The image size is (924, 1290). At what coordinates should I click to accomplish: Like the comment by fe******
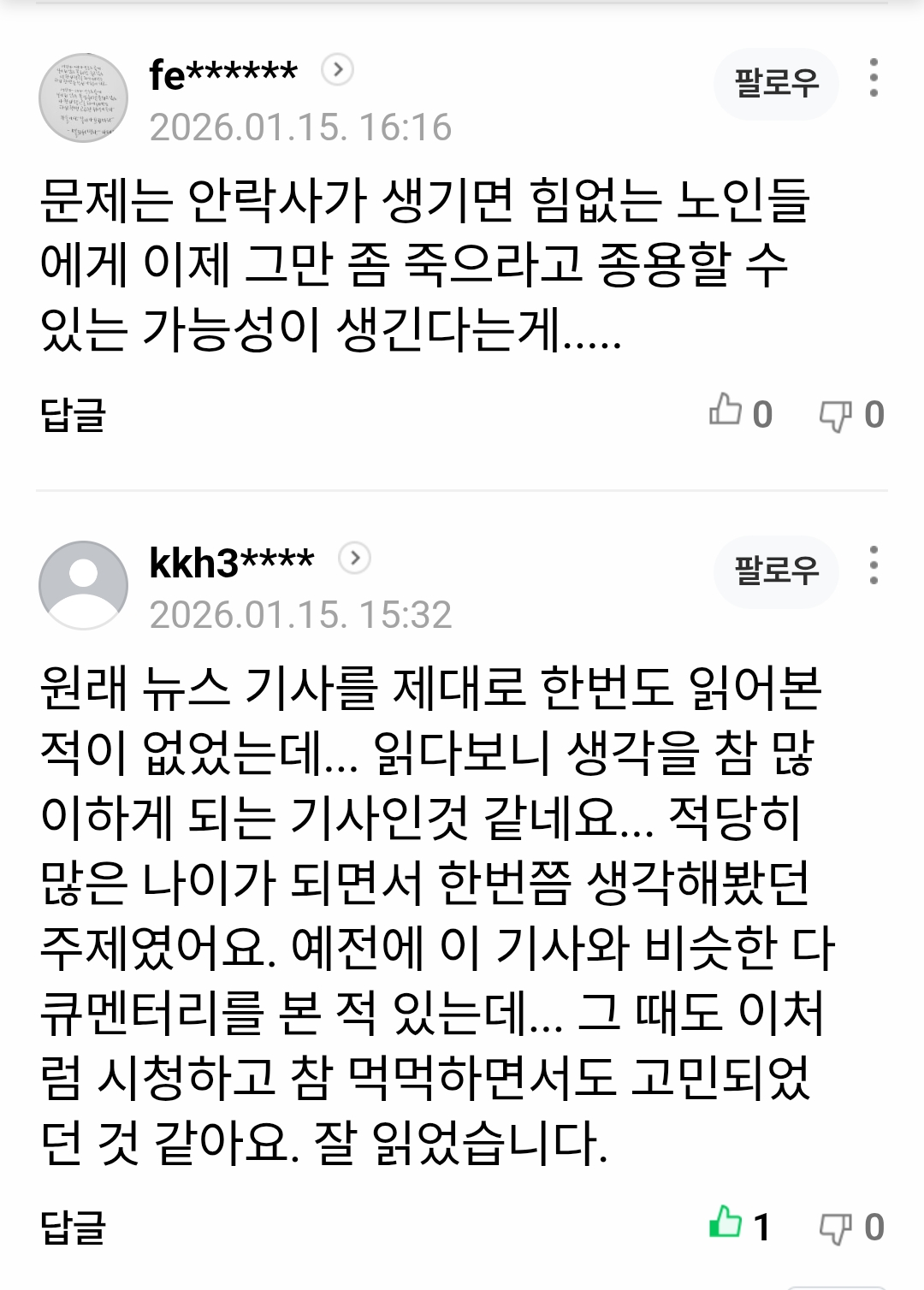pyautogui.click(x=726, y=411)
